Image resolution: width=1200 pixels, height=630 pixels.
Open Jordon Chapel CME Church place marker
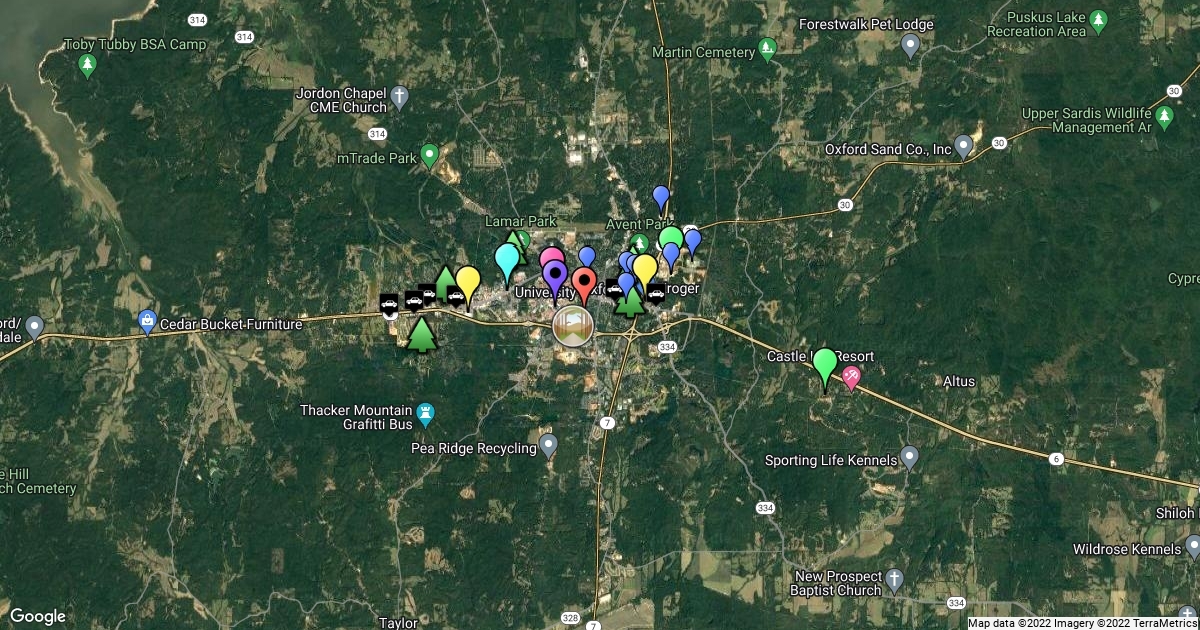tap(400, 97)
